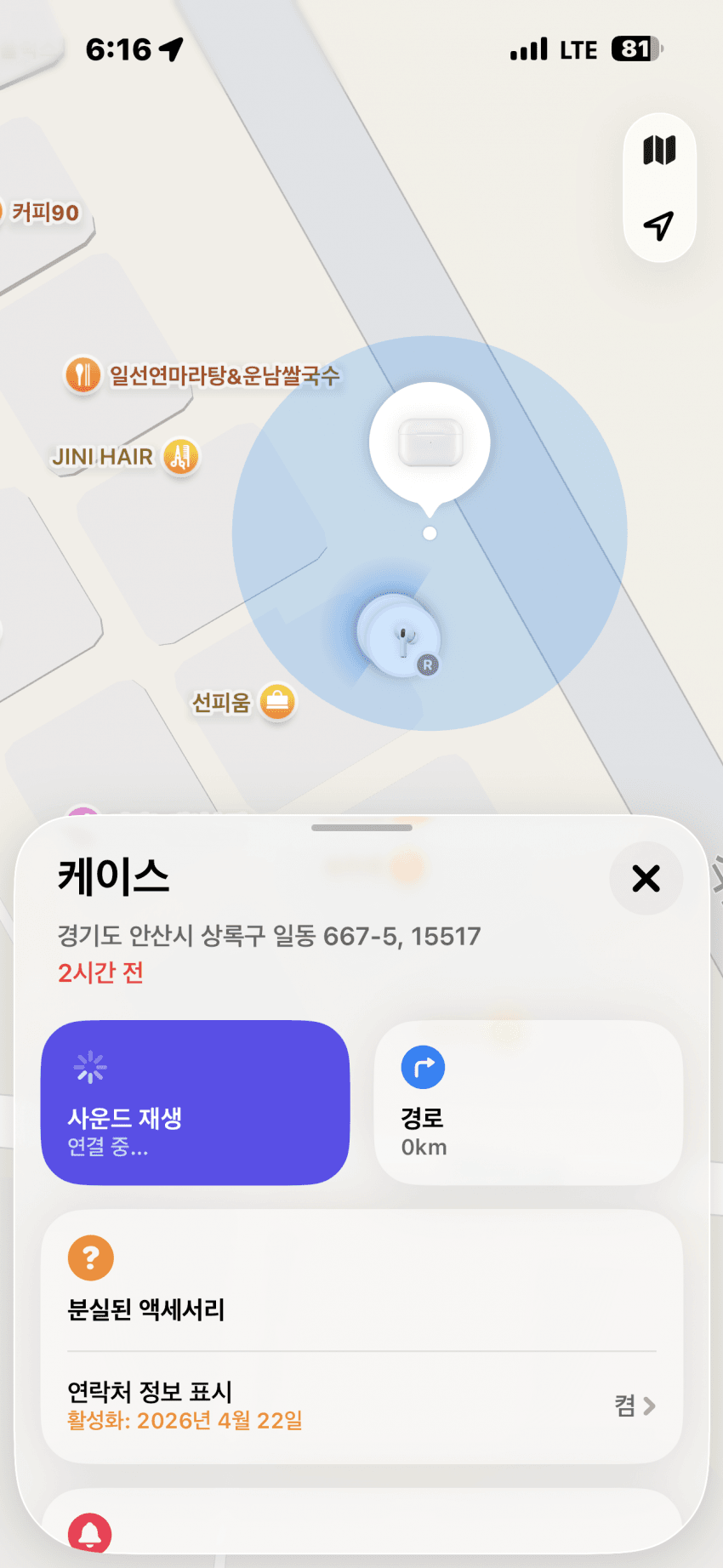The height and width of the screenshot is (1568, 723).
Task: Select the AirPods case pin on map
Action: point(430,442)
